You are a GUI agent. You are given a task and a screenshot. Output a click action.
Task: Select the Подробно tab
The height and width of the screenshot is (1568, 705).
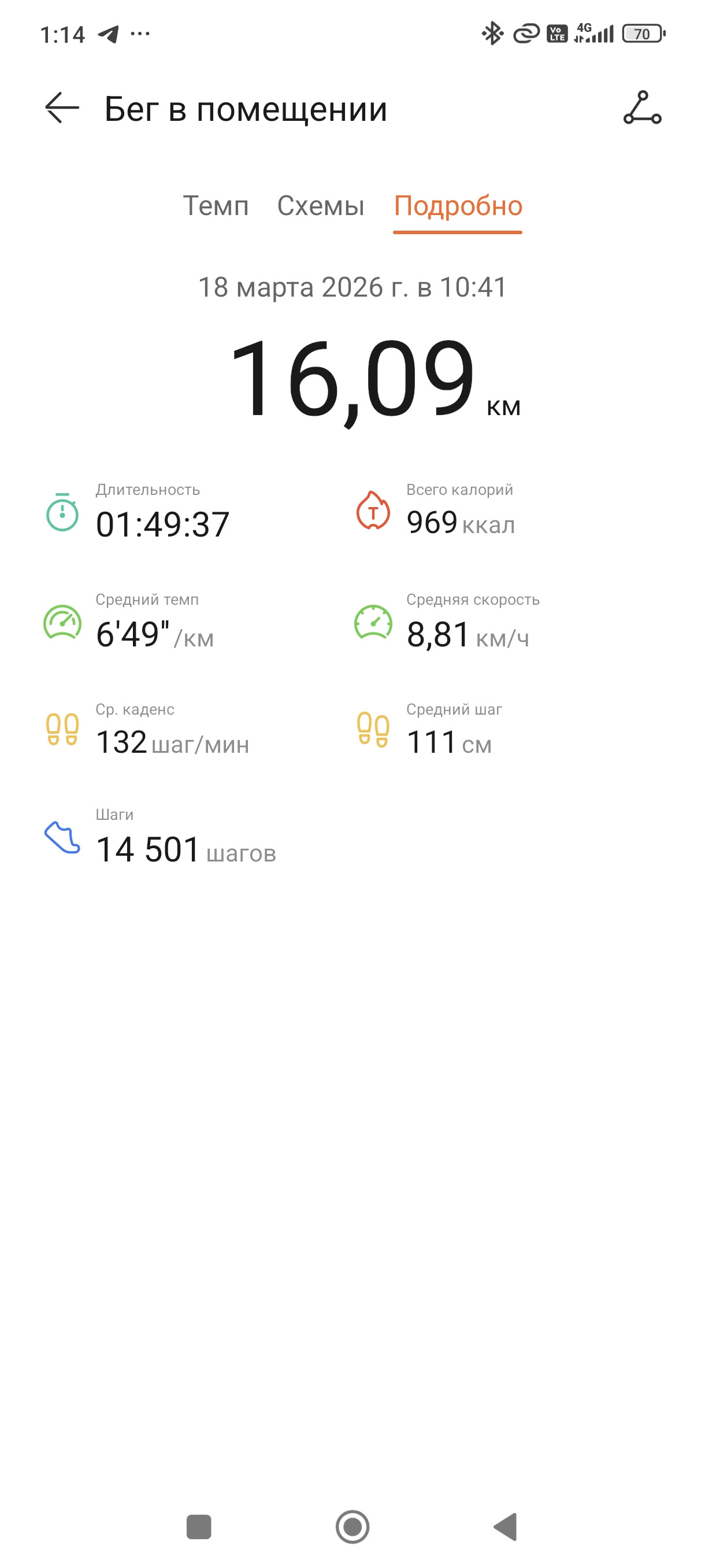(x=458, y=206)
